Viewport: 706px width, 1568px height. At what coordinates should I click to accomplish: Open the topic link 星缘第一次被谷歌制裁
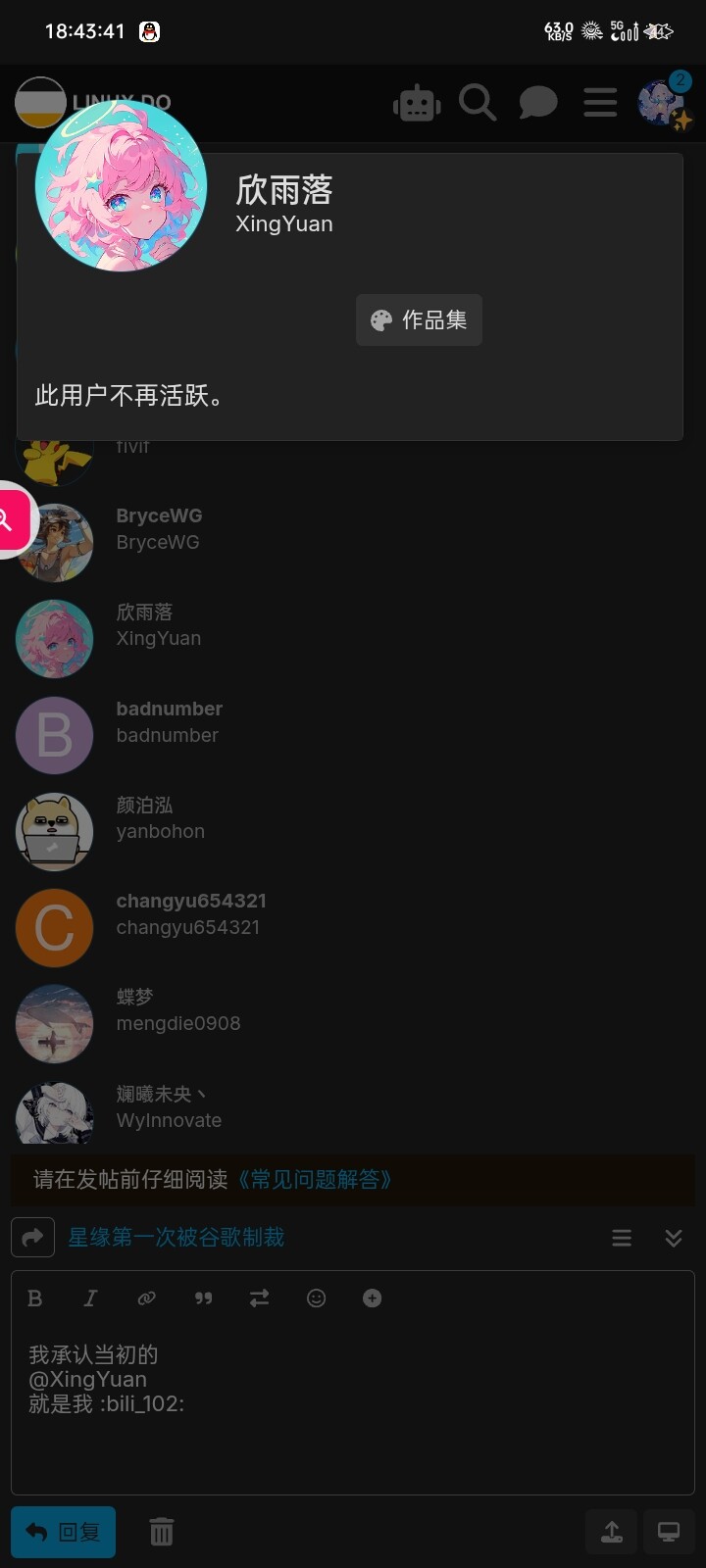[x=176, y=1237]
